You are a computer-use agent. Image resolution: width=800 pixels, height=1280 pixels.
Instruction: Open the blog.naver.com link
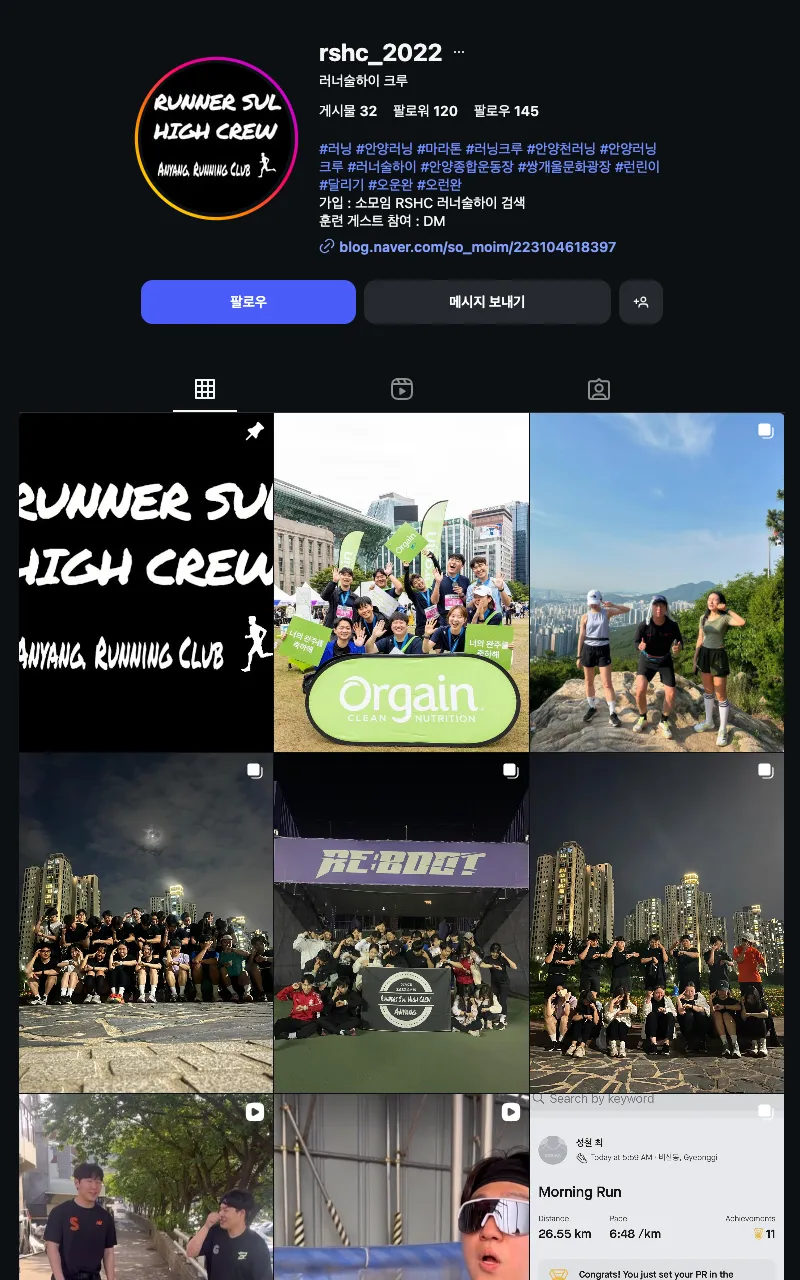pyautogui.click(x=477, y=247)
